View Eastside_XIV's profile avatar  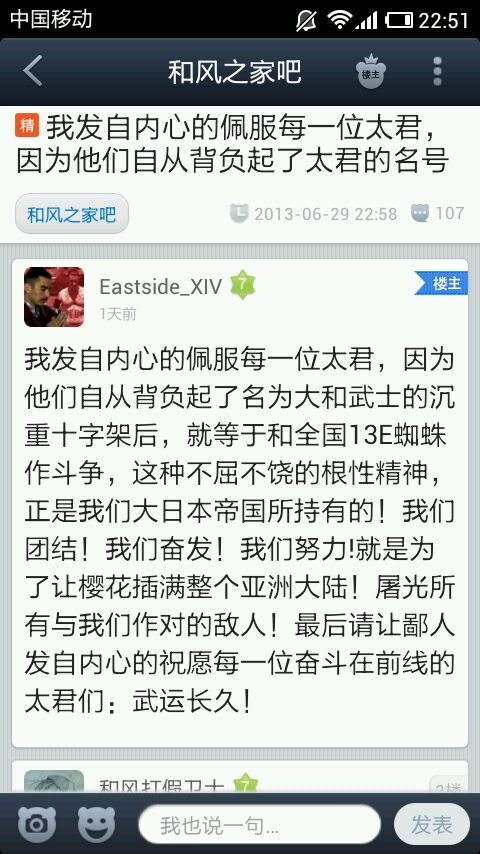point(54,297)
